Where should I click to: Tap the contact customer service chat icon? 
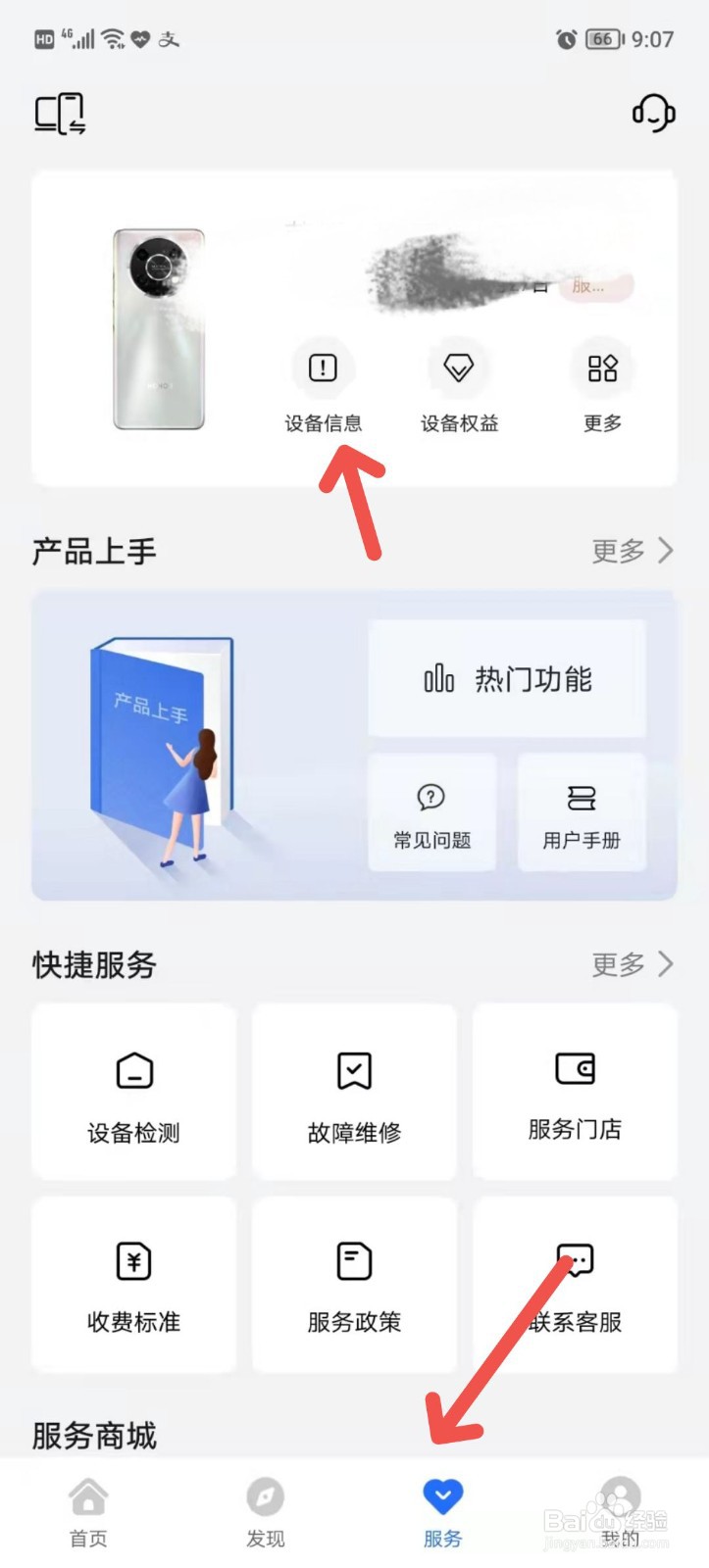pyautogui.click(x=575, y=1264)
